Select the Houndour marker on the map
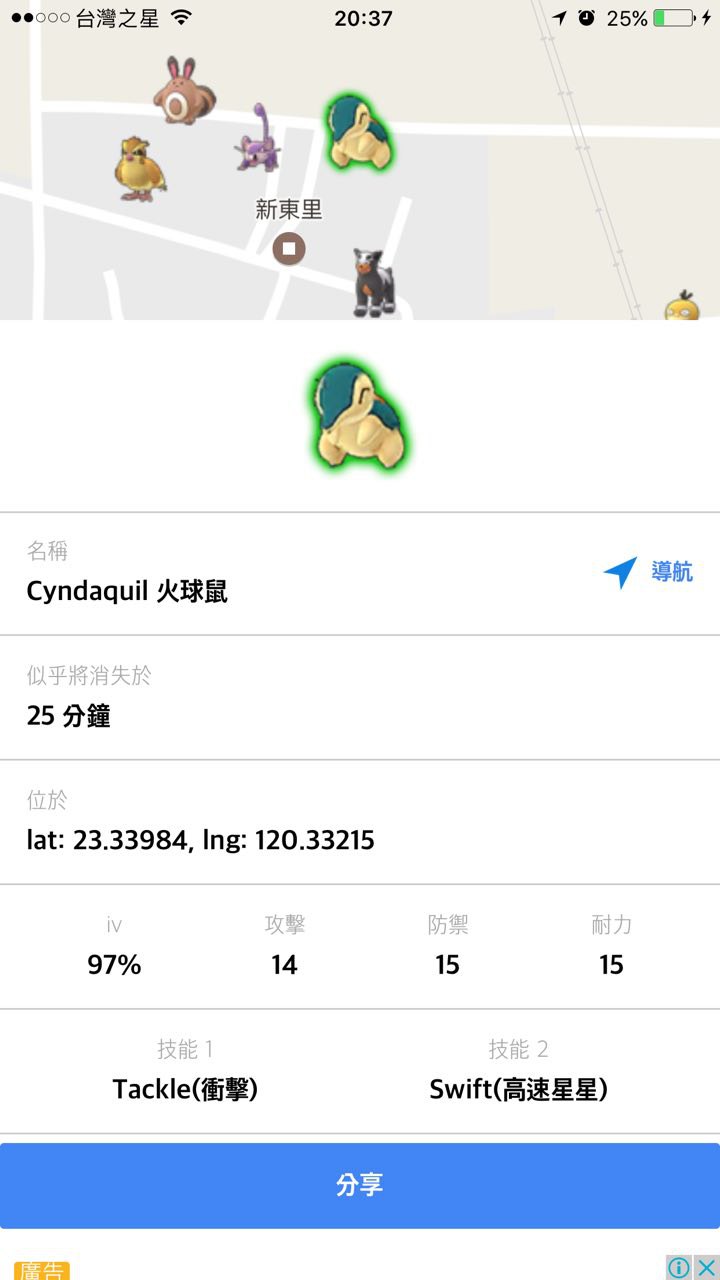This screenshot has height=1280, width=720. (x=372, y=284)
